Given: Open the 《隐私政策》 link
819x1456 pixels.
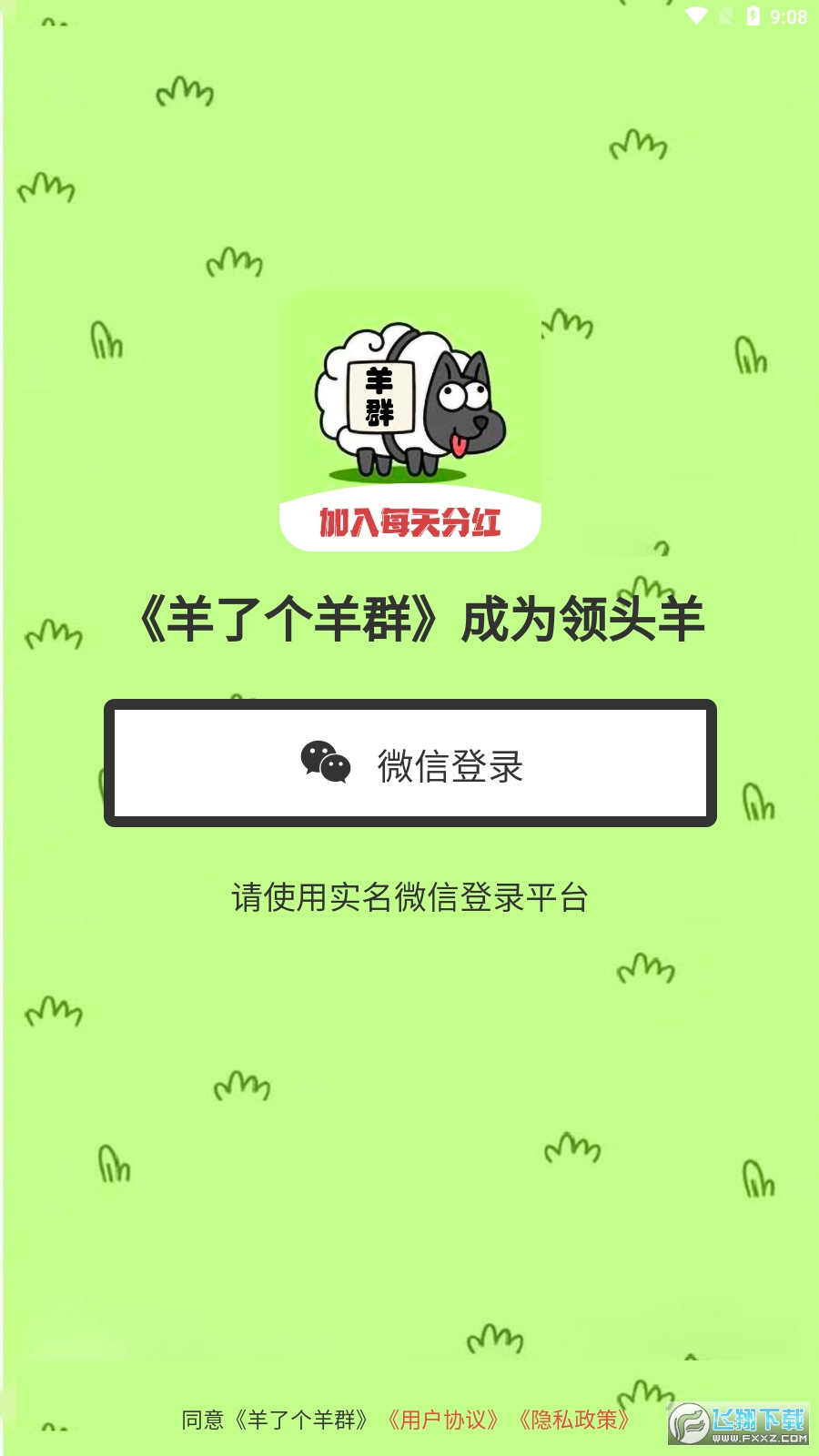Looking at the screenshot, I should tap(573, 1420).
